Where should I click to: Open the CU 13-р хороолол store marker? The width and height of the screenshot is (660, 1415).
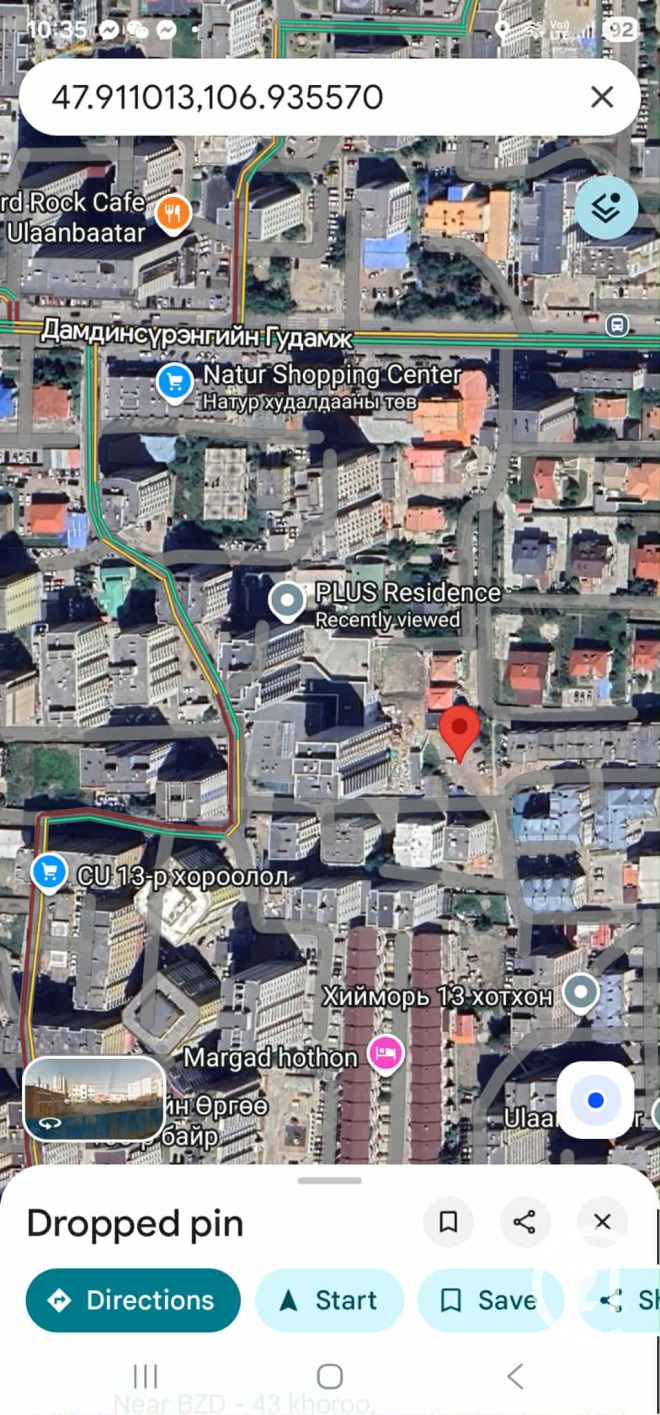(48, 871)
